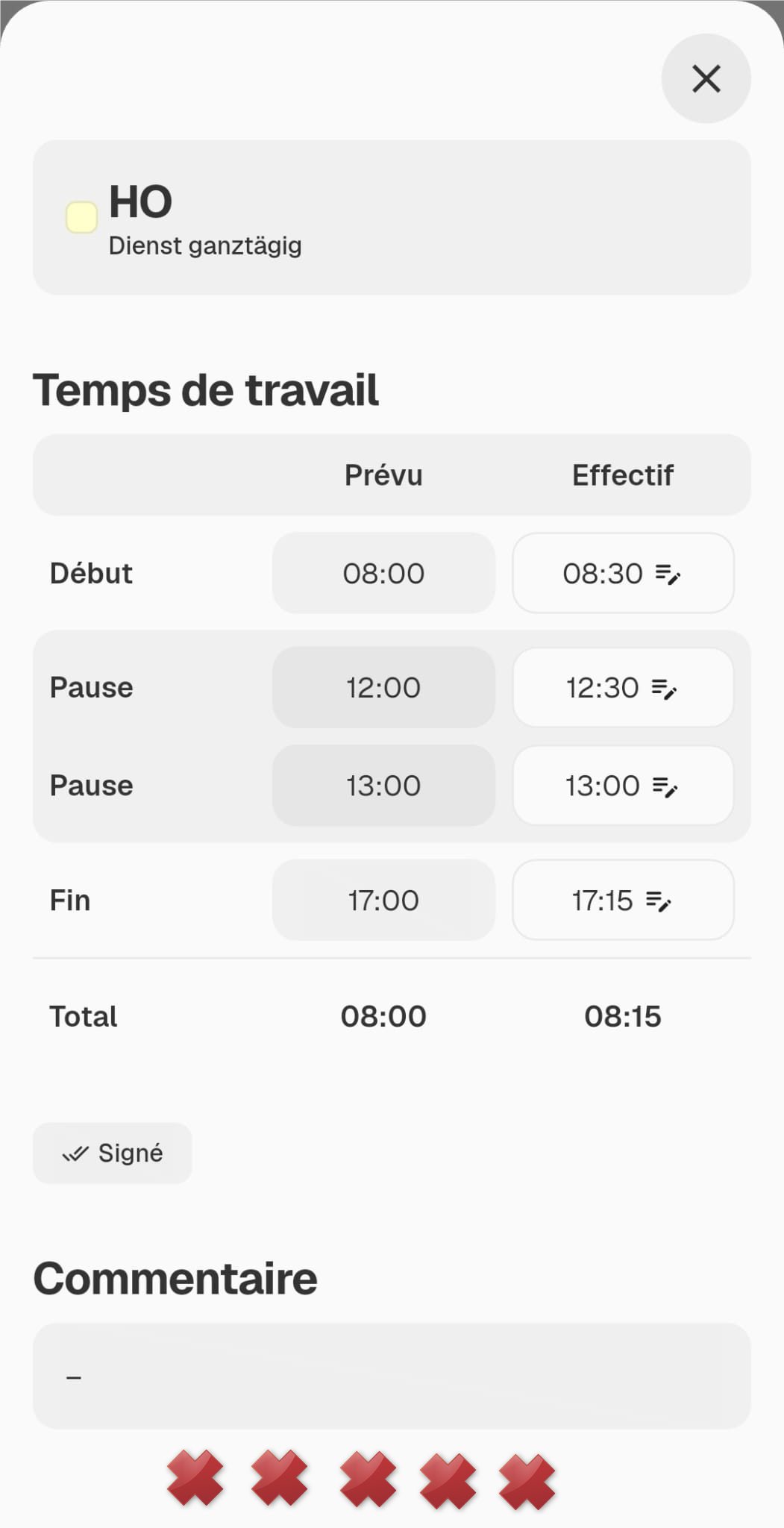Edit the actual Fin time 17:15
This screenshot has height=1528, width=784.
coord(623,900)
